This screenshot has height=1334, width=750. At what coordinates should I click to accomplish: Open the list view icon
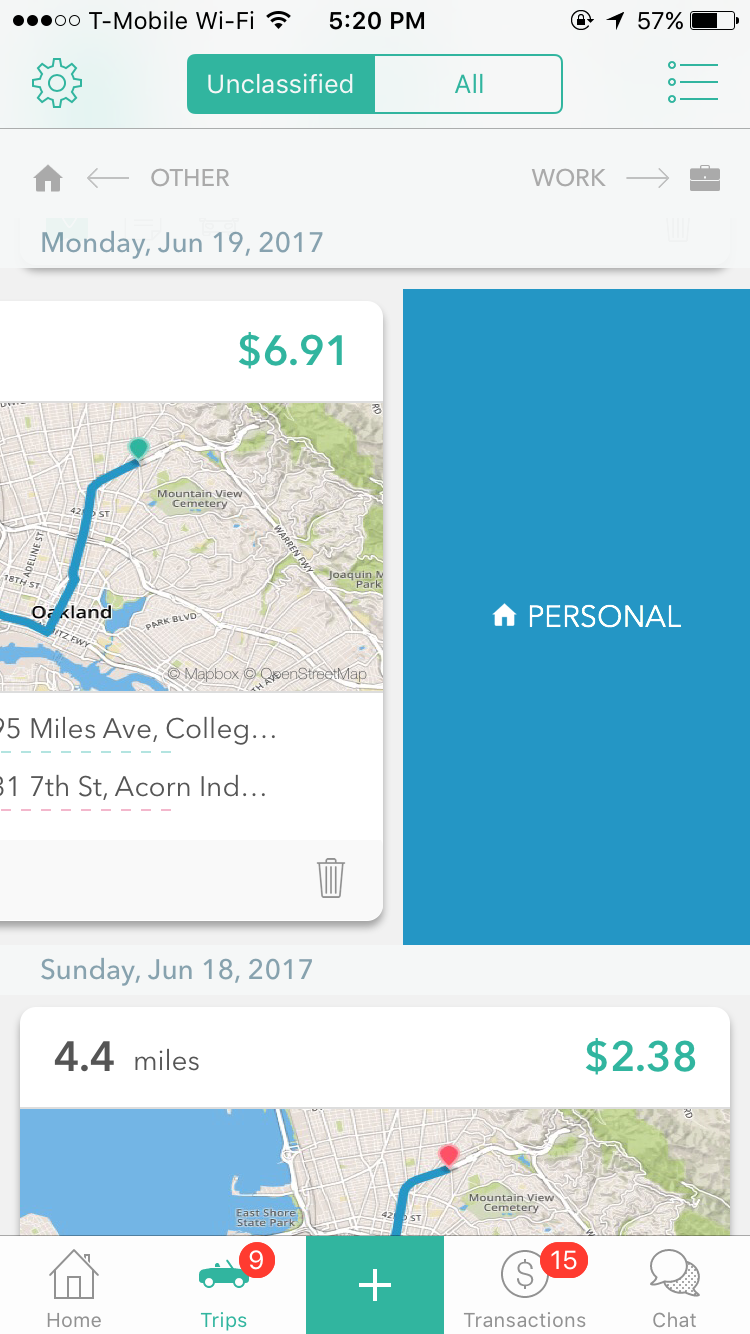tap(693, 83)
